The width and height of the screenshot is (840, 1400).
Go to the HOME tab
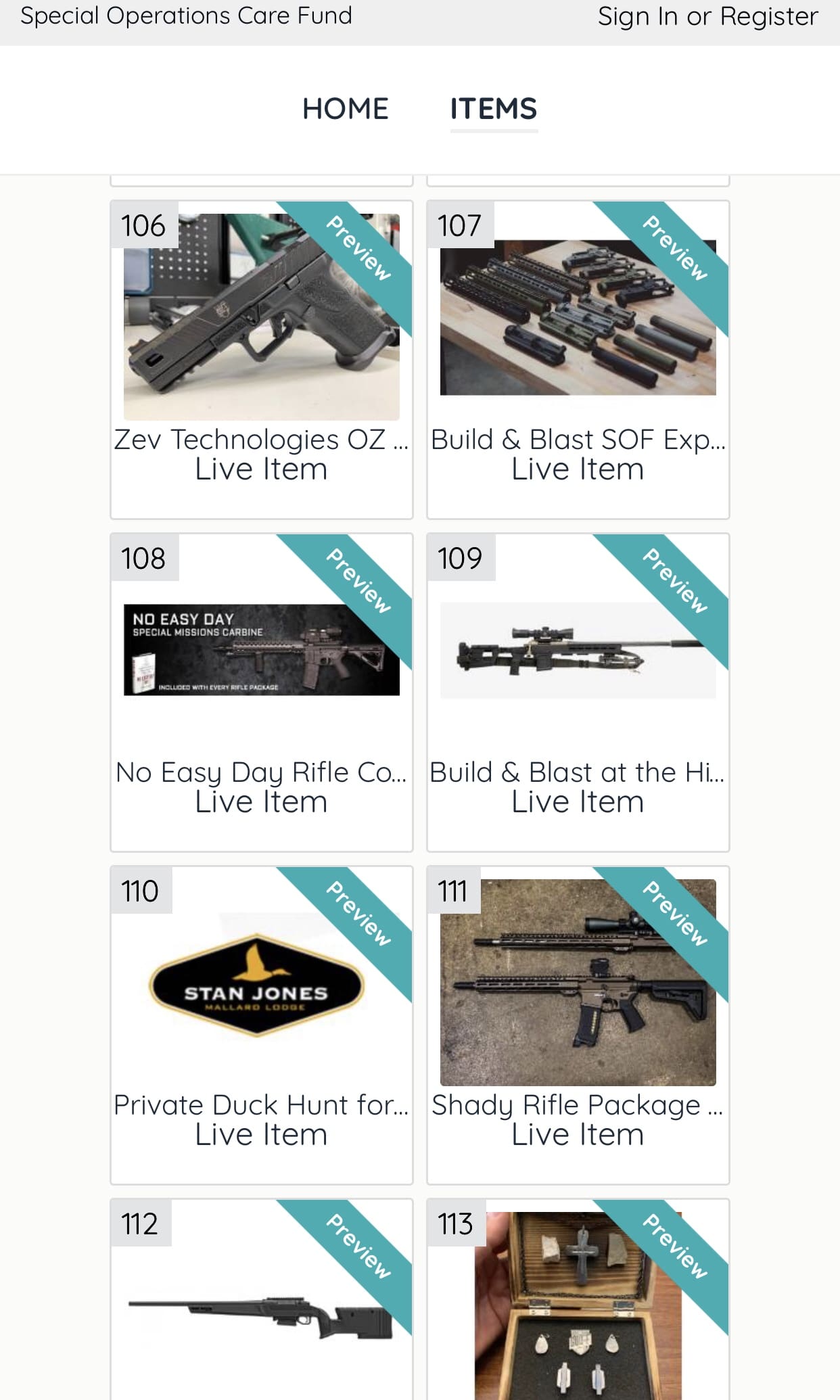(x=345, y=109)
